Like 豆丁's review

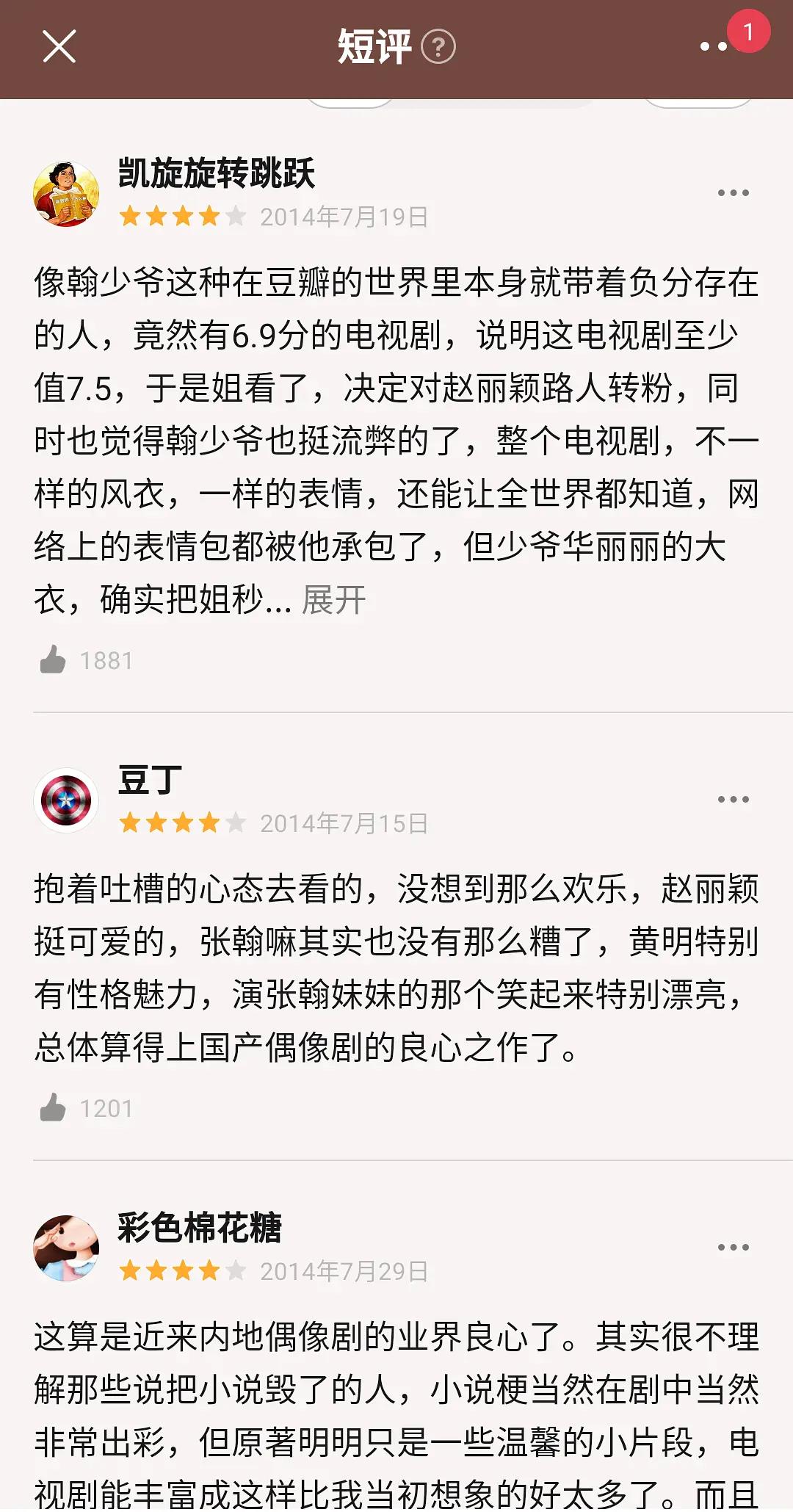53,1107
